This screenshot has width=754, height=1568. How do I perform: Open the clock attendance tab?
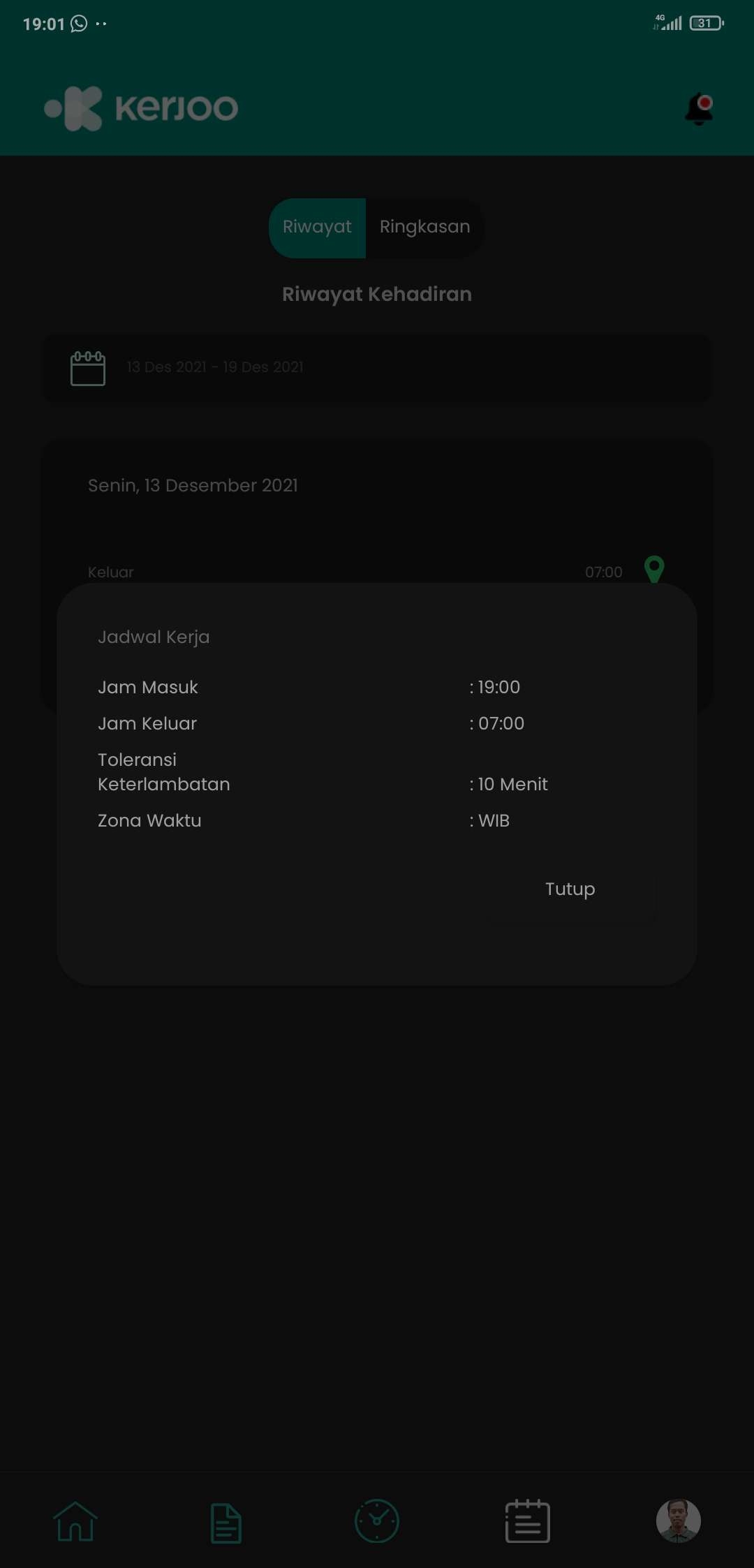click(377, 1521)
